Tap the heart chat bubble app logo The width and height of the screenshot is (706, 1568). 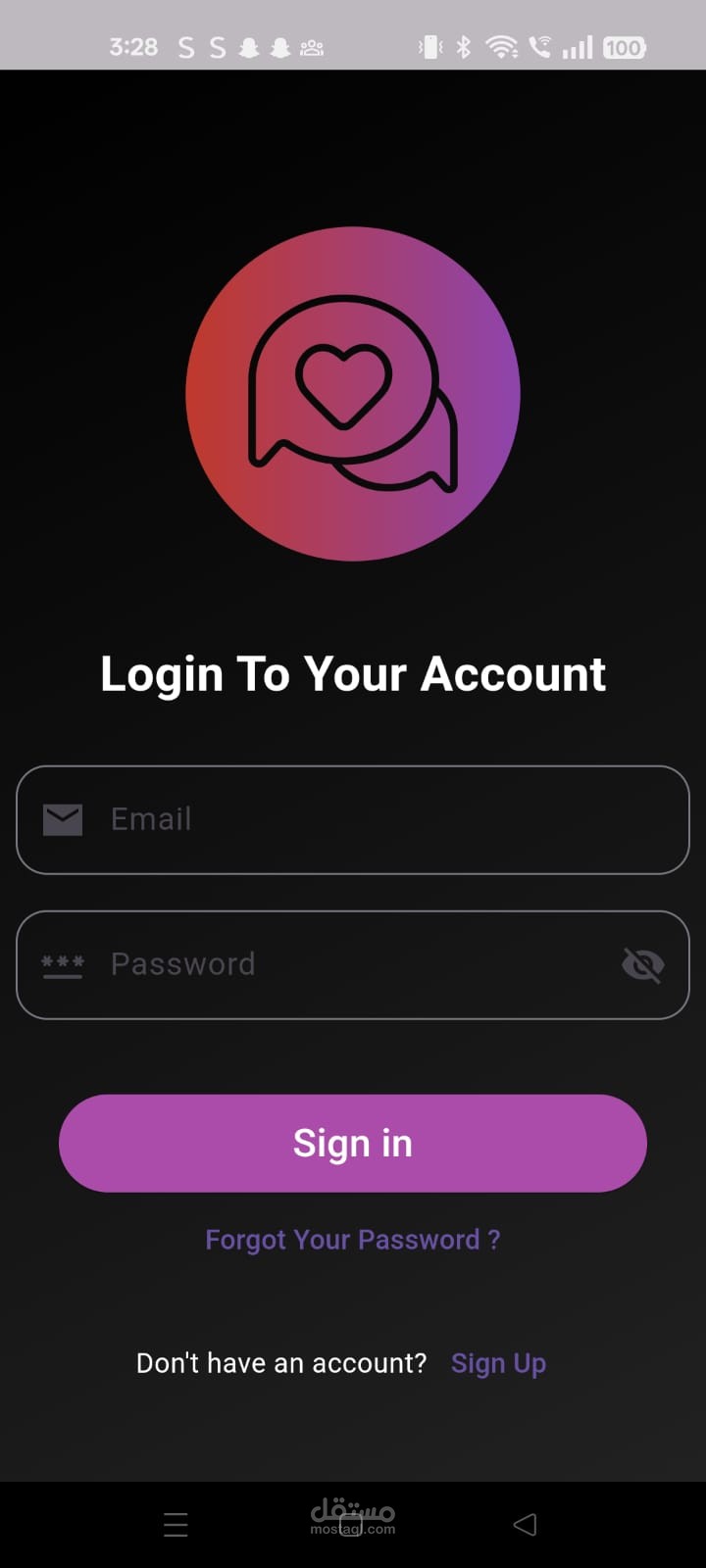[353, 394]
